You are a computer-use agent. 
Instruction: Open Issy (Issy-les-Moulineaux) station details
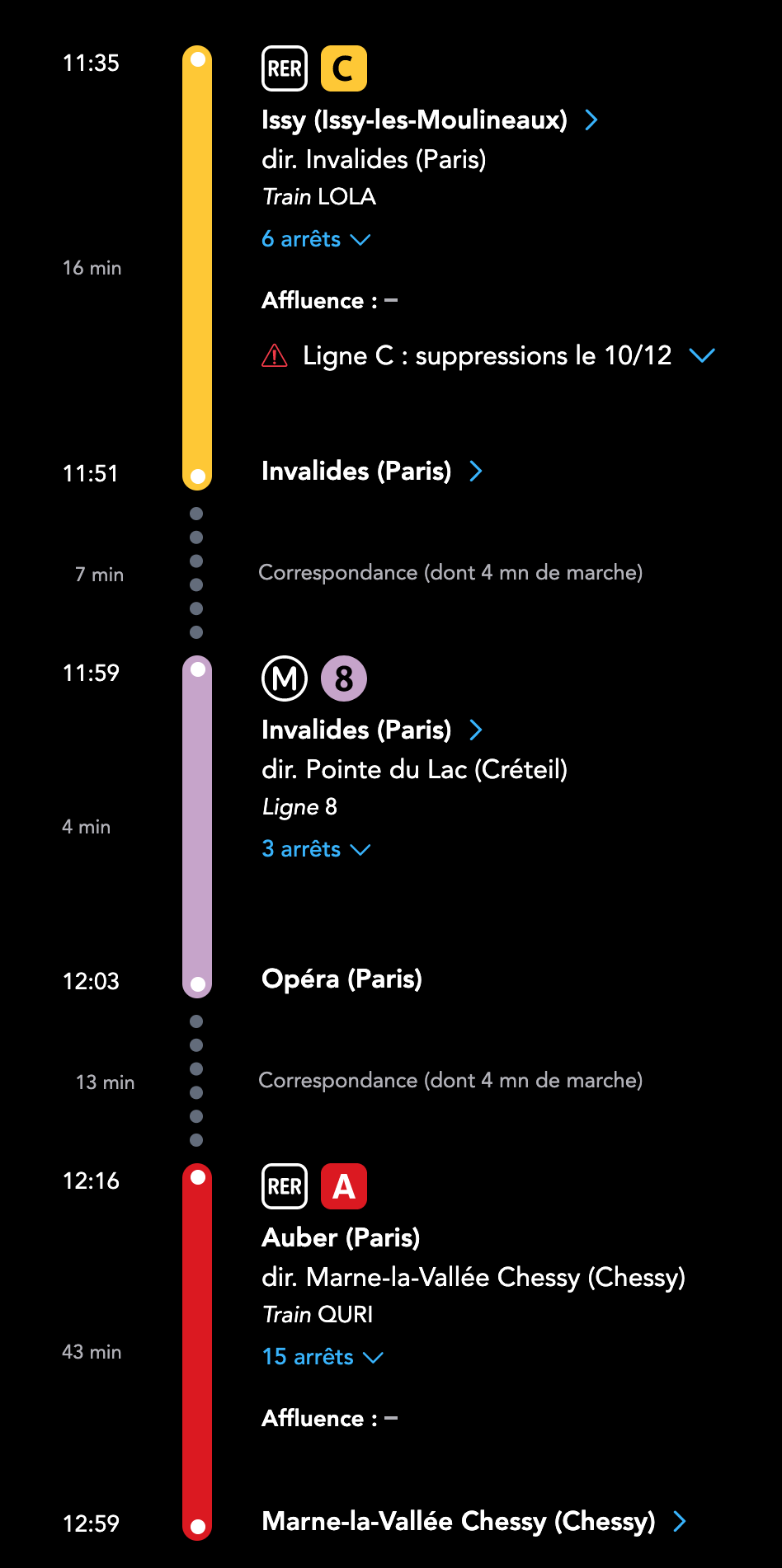pyautogui.click(x=429, y=120)
